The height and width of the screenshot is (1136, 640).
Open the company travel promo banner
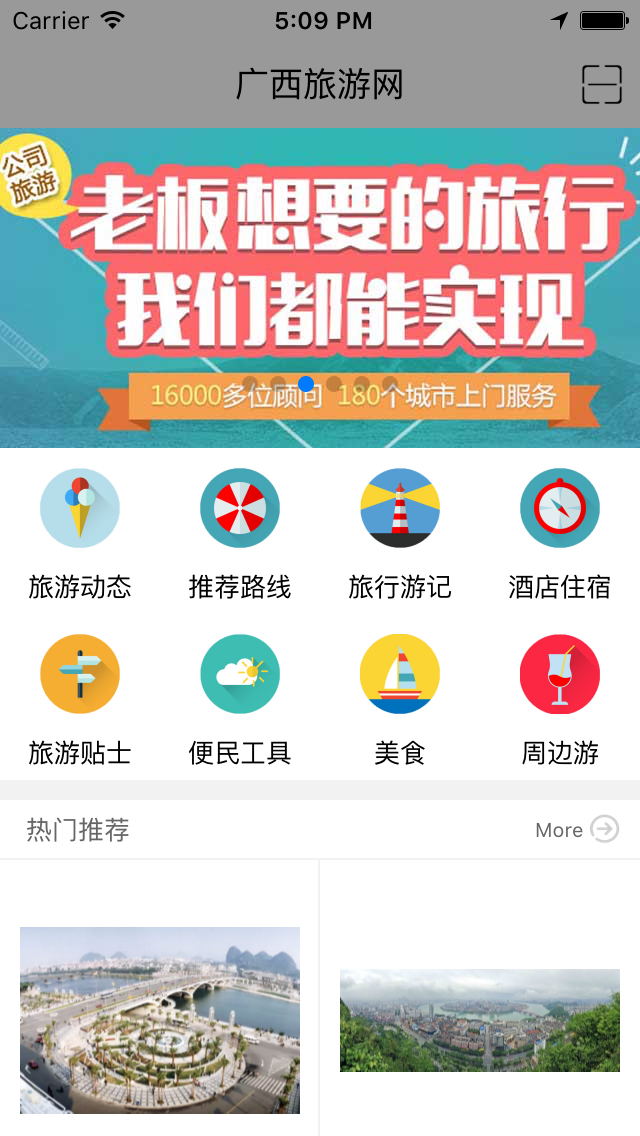pos(320,288)
